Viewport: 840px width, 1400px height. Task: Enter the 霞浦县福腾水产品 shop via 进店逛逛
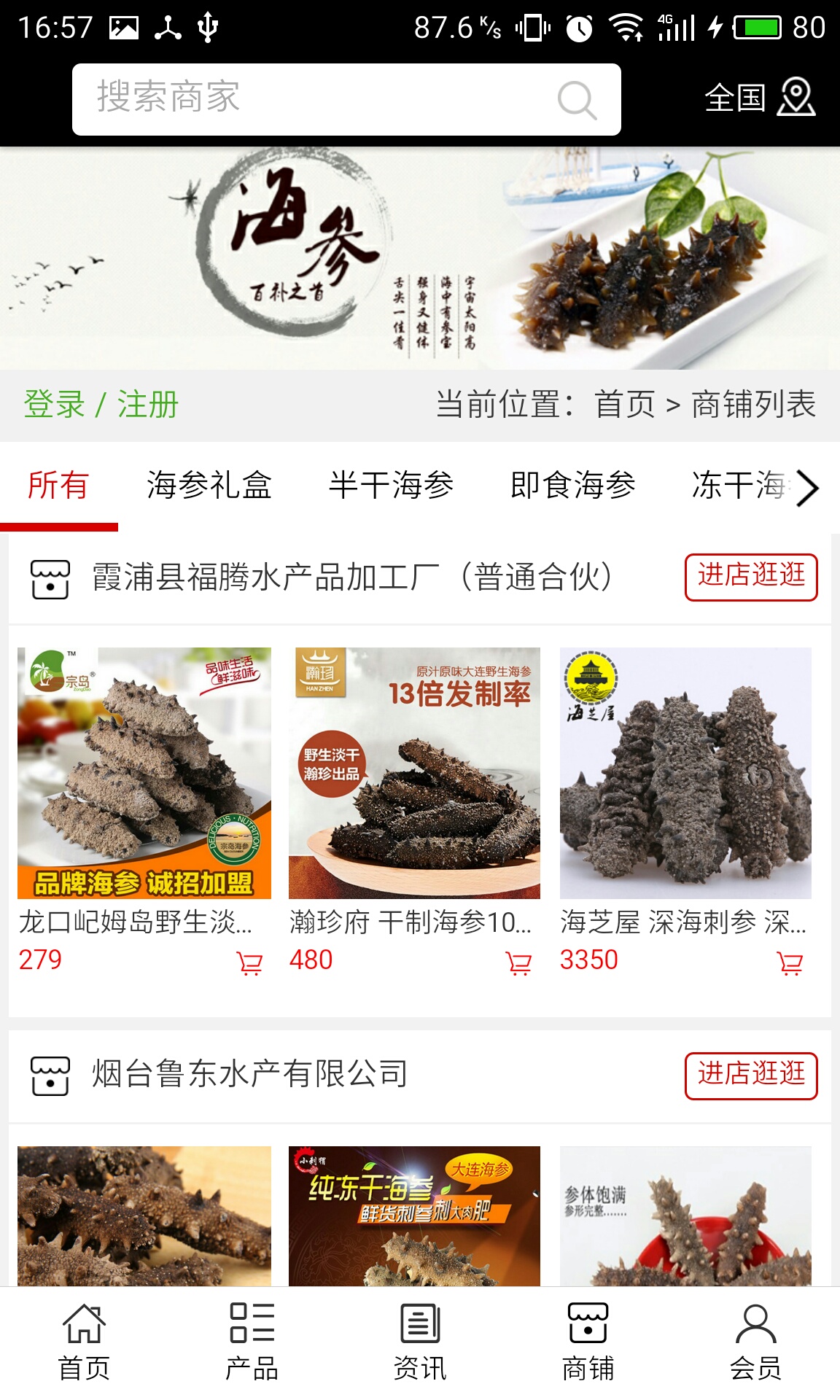pos(750,577)
